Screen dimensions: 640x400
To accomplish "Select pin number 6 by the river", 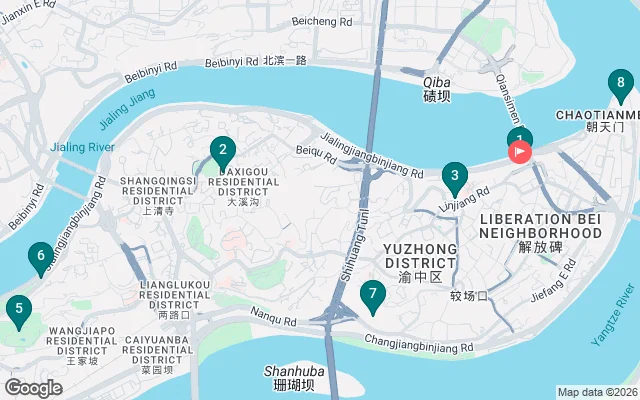I will point(41,257).
